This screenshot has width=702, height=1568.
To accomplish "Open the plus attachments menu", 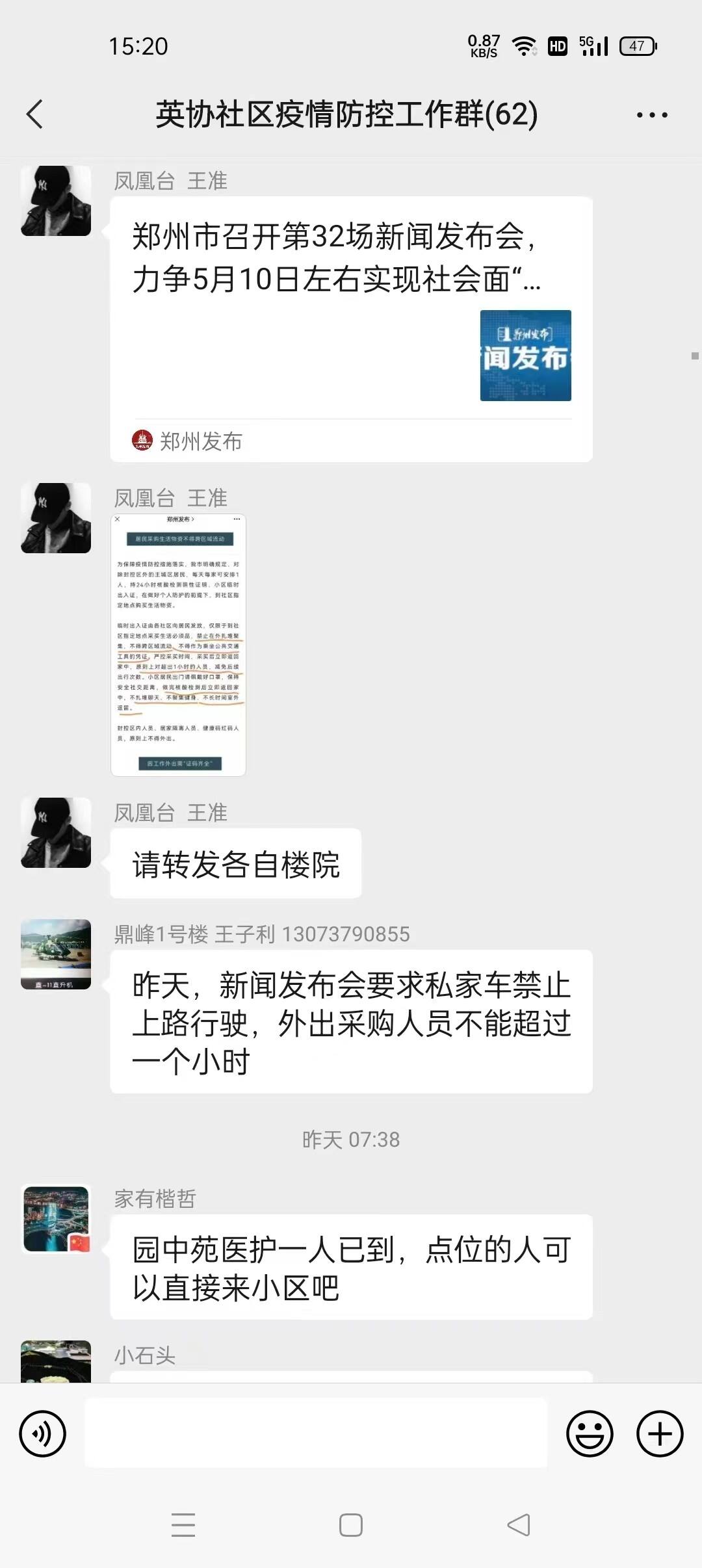I will (x=659, y=1433).
